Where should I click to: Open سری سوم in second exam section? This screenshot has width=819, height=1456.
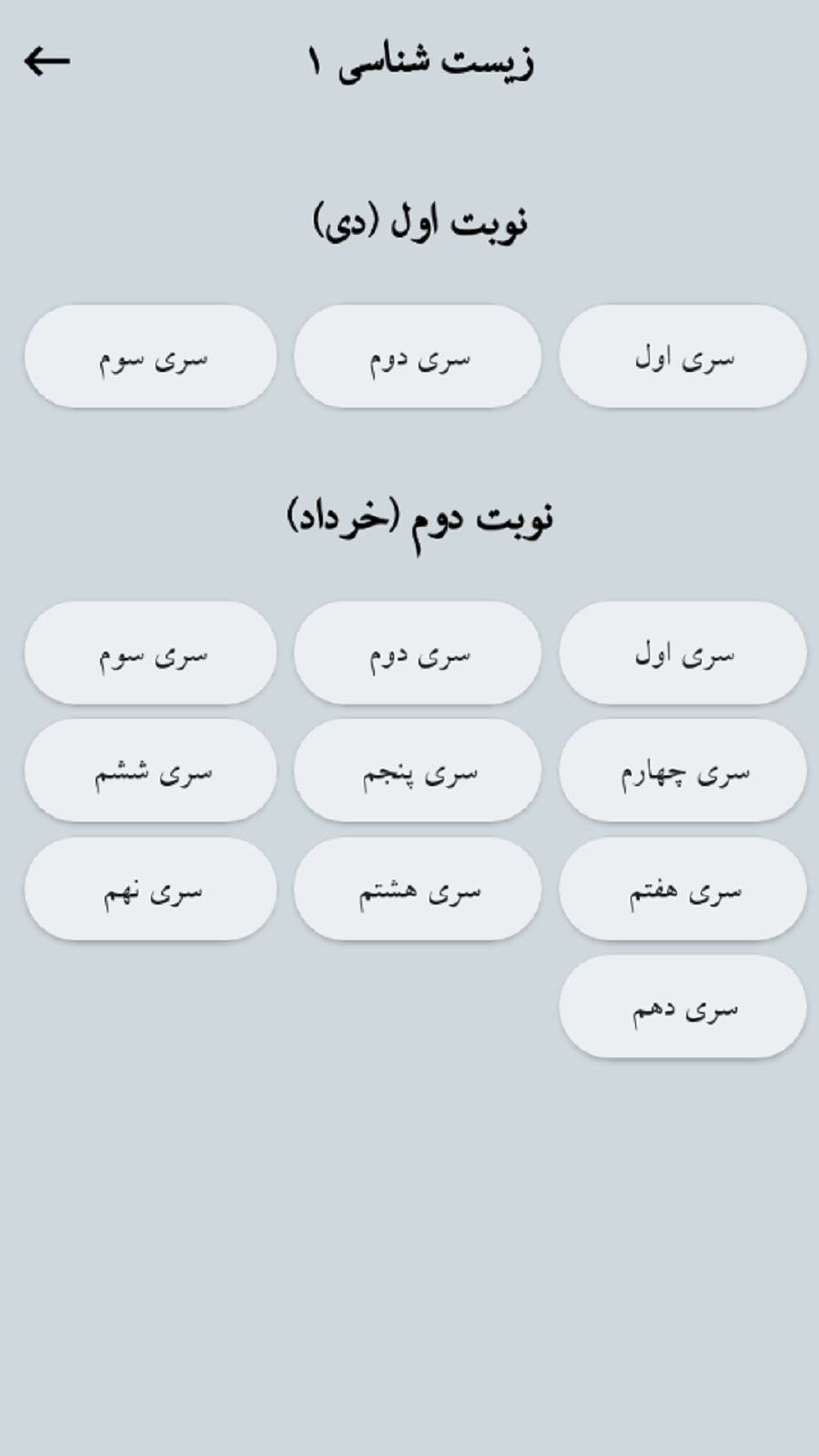pyautogui.click(x=150, y=652)
